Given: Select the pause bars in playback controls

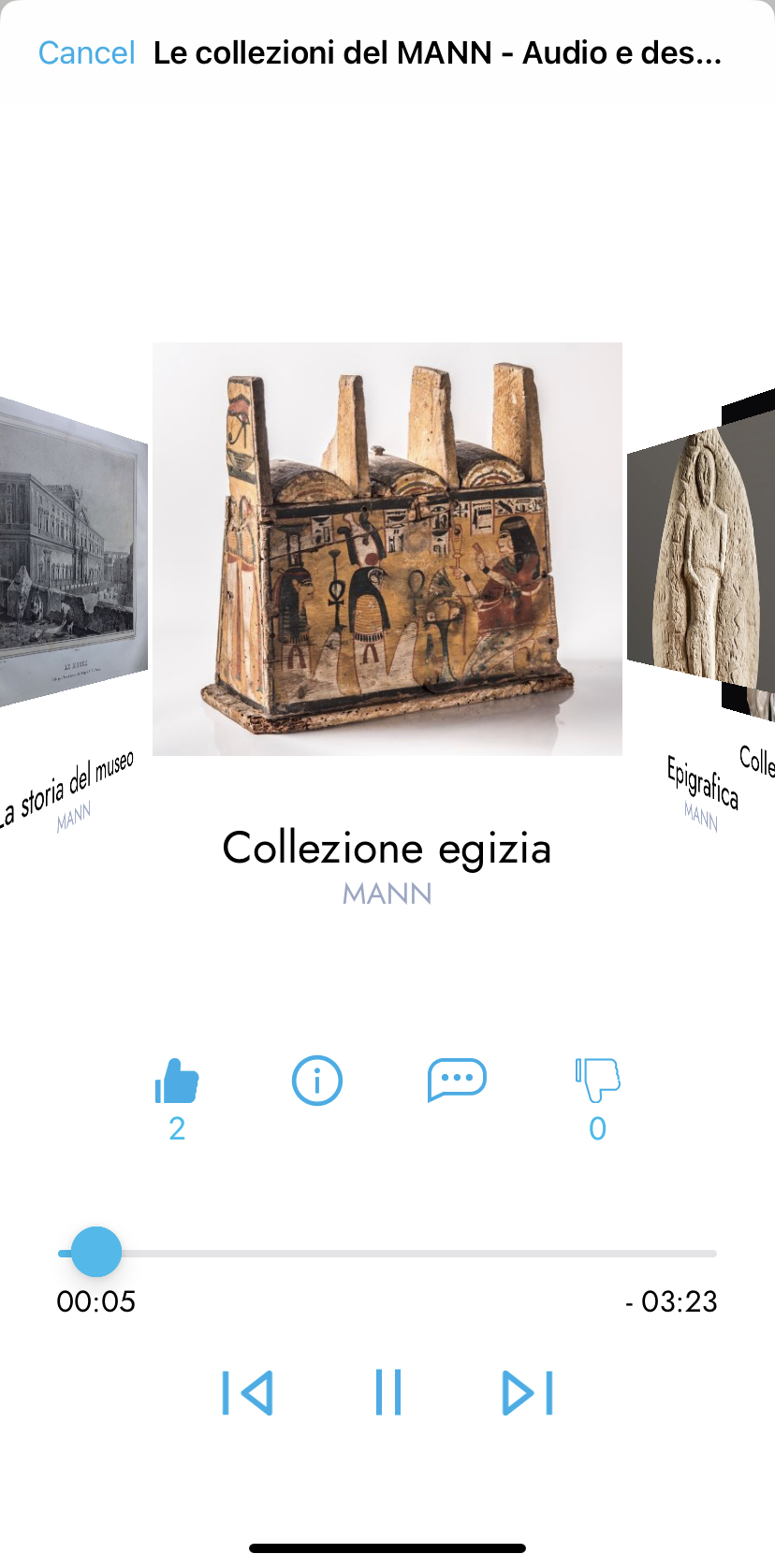Looking at the screenshot, I should click(387, 1393).
